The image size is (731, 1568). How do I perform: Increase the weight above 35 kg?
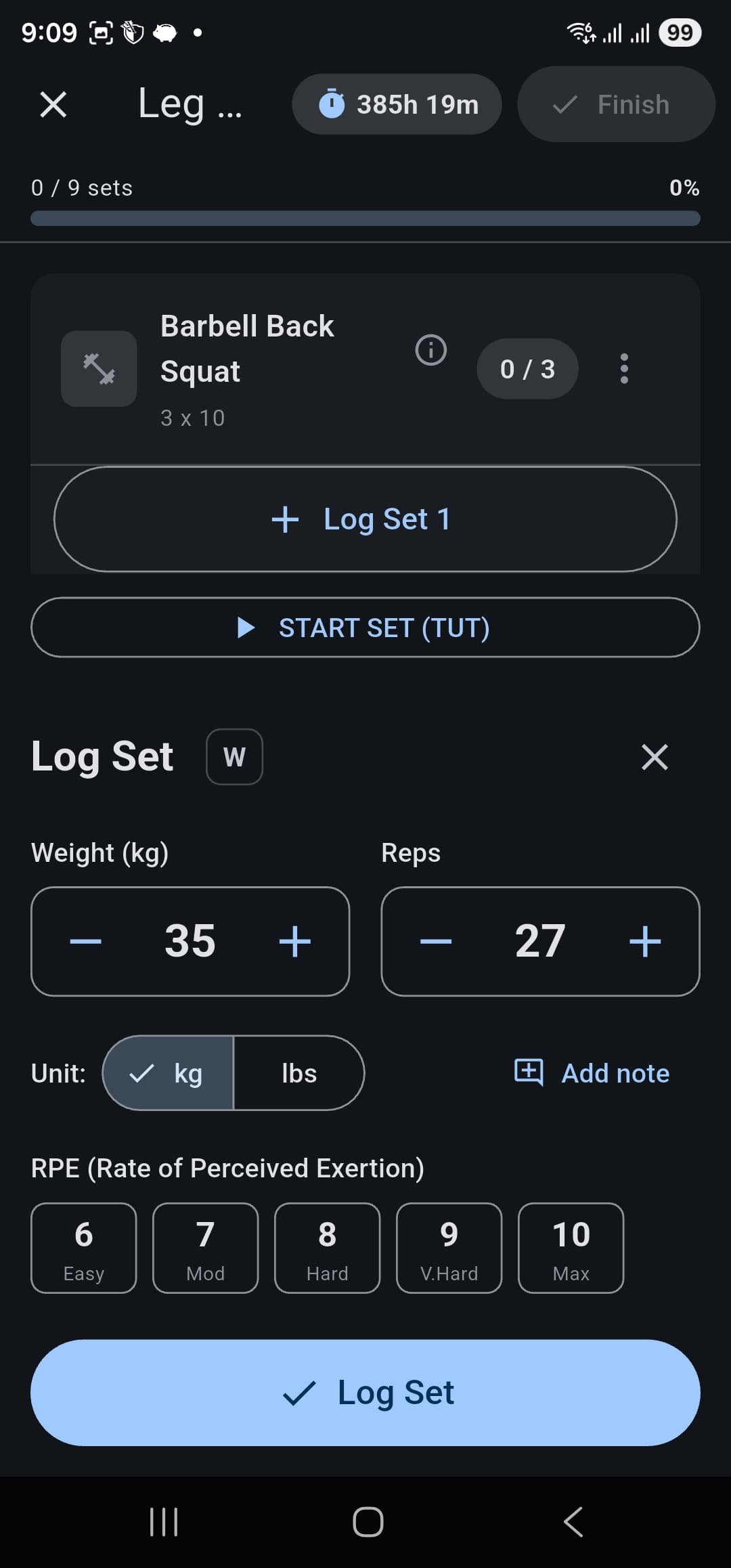click(296, 941)
